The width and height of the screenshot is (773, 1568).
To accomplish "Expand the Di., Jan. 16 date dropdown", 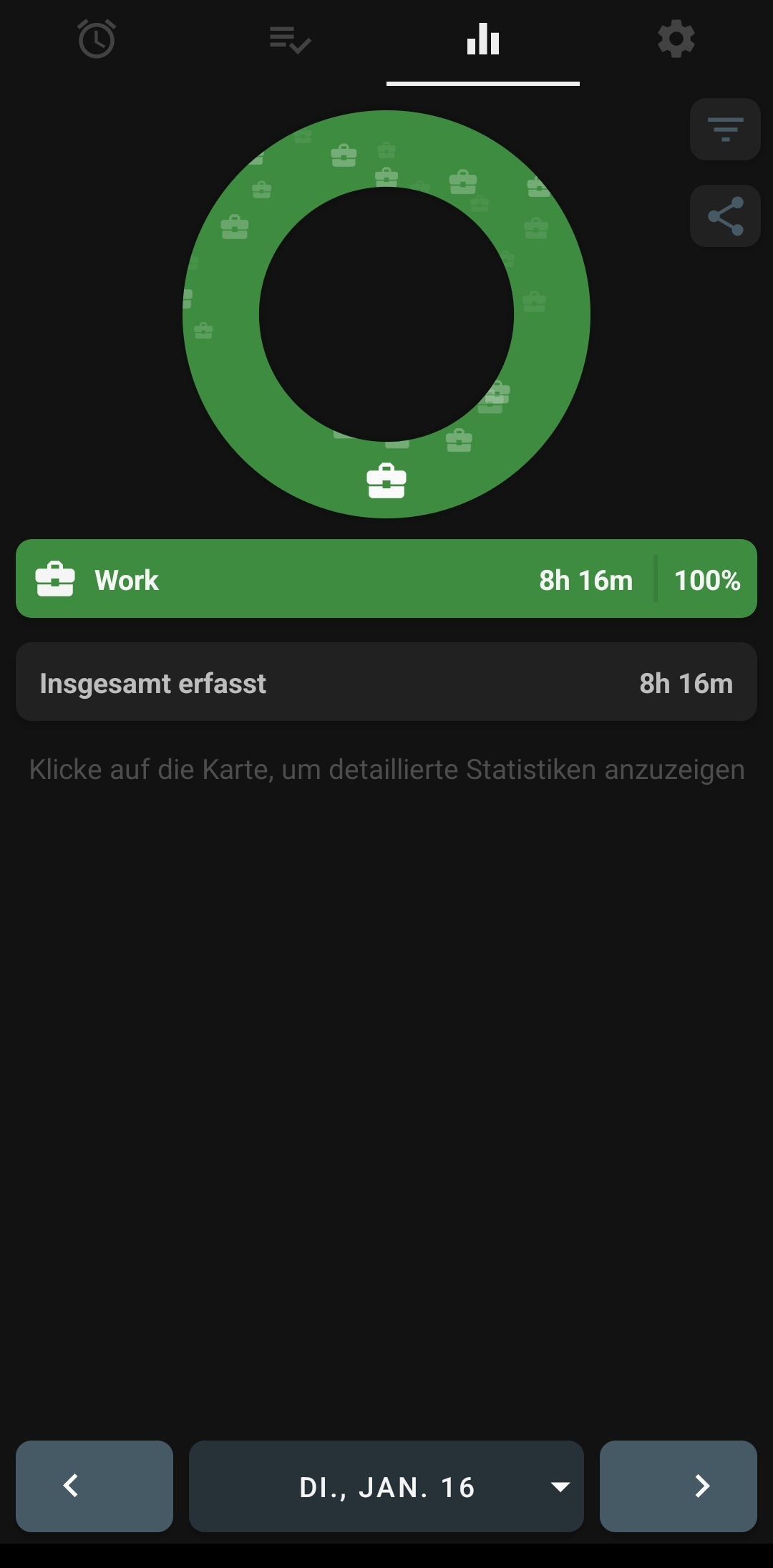I will coord(386,1486).
